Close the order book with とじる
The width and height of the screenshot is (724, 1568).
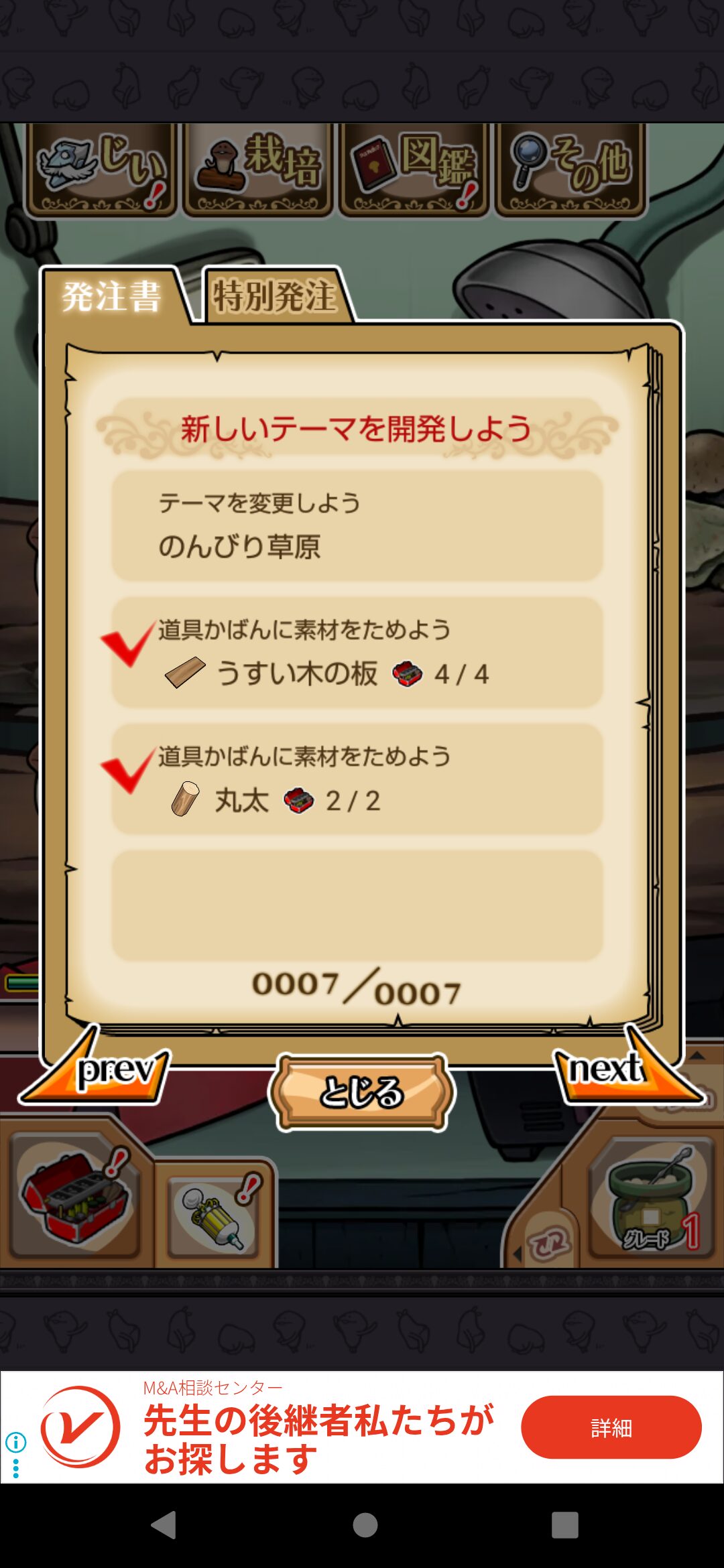361,1092
